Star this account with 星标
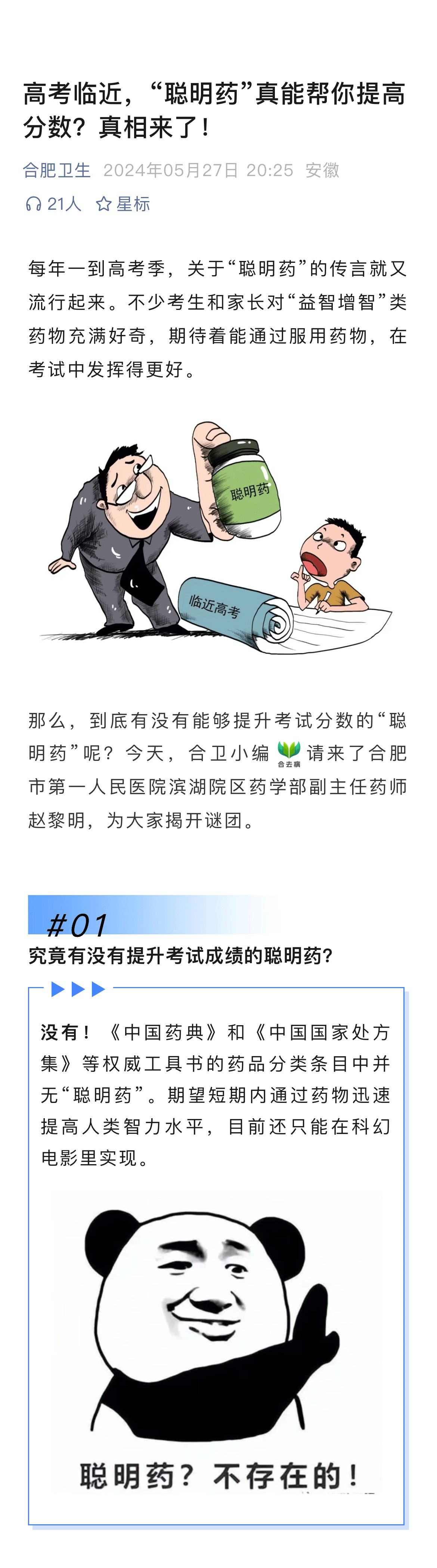Image resolution: width=437 pixels, height=1568 pixels. [123, 204]
